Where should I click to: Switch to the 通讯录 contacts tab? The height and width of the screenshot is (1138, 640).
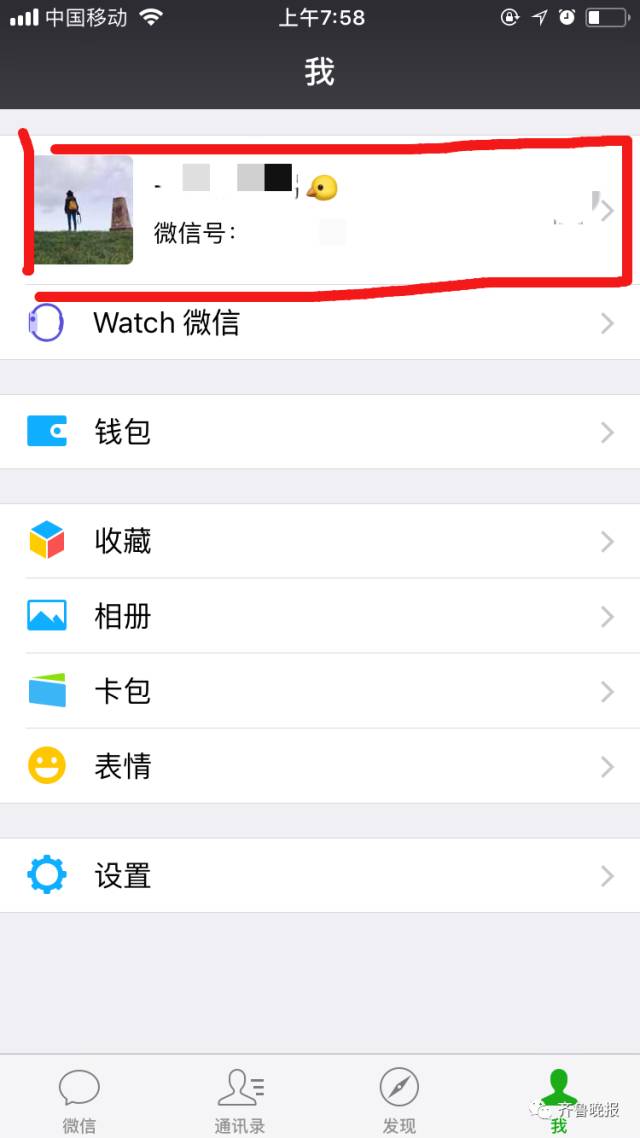[240, 1098]
